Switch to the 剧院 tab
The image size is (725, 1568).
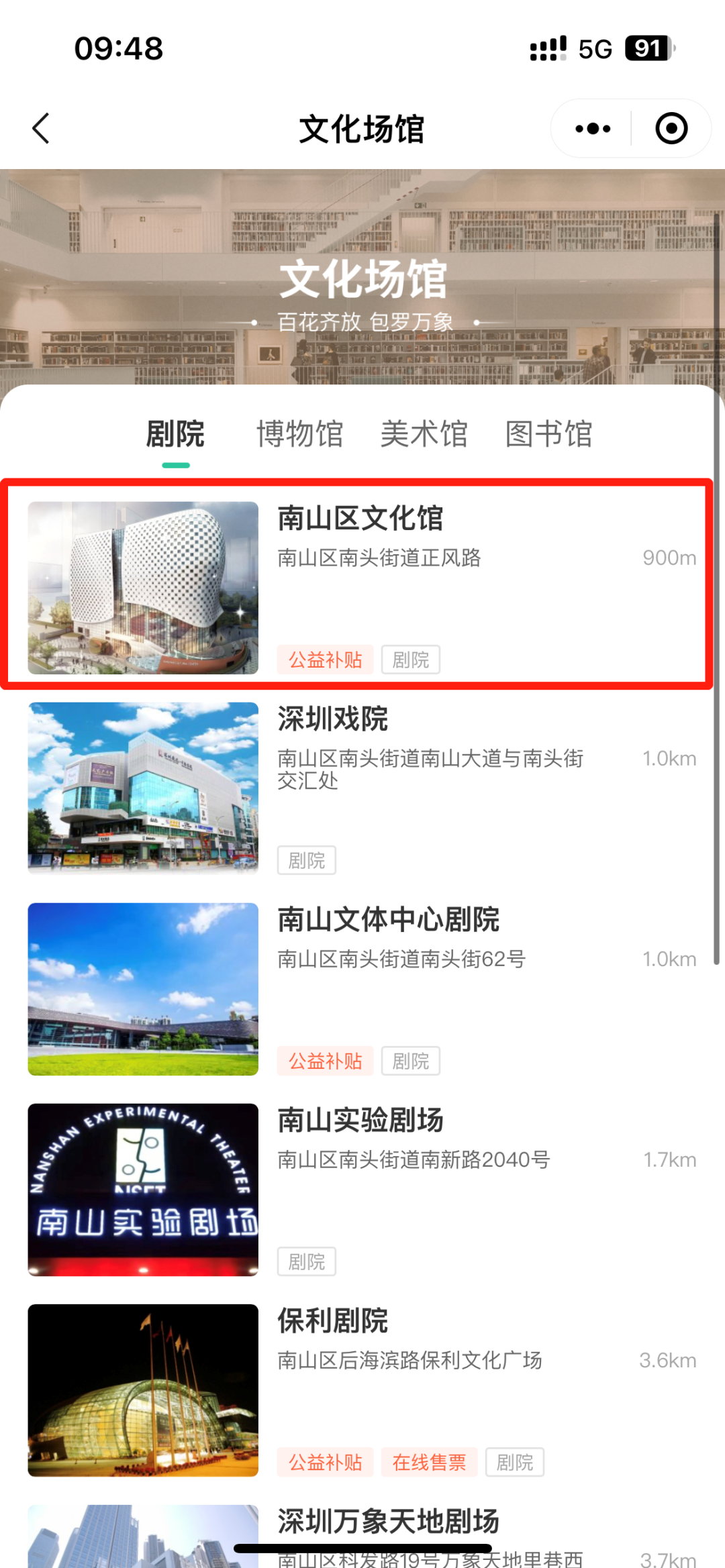(175, 434)
